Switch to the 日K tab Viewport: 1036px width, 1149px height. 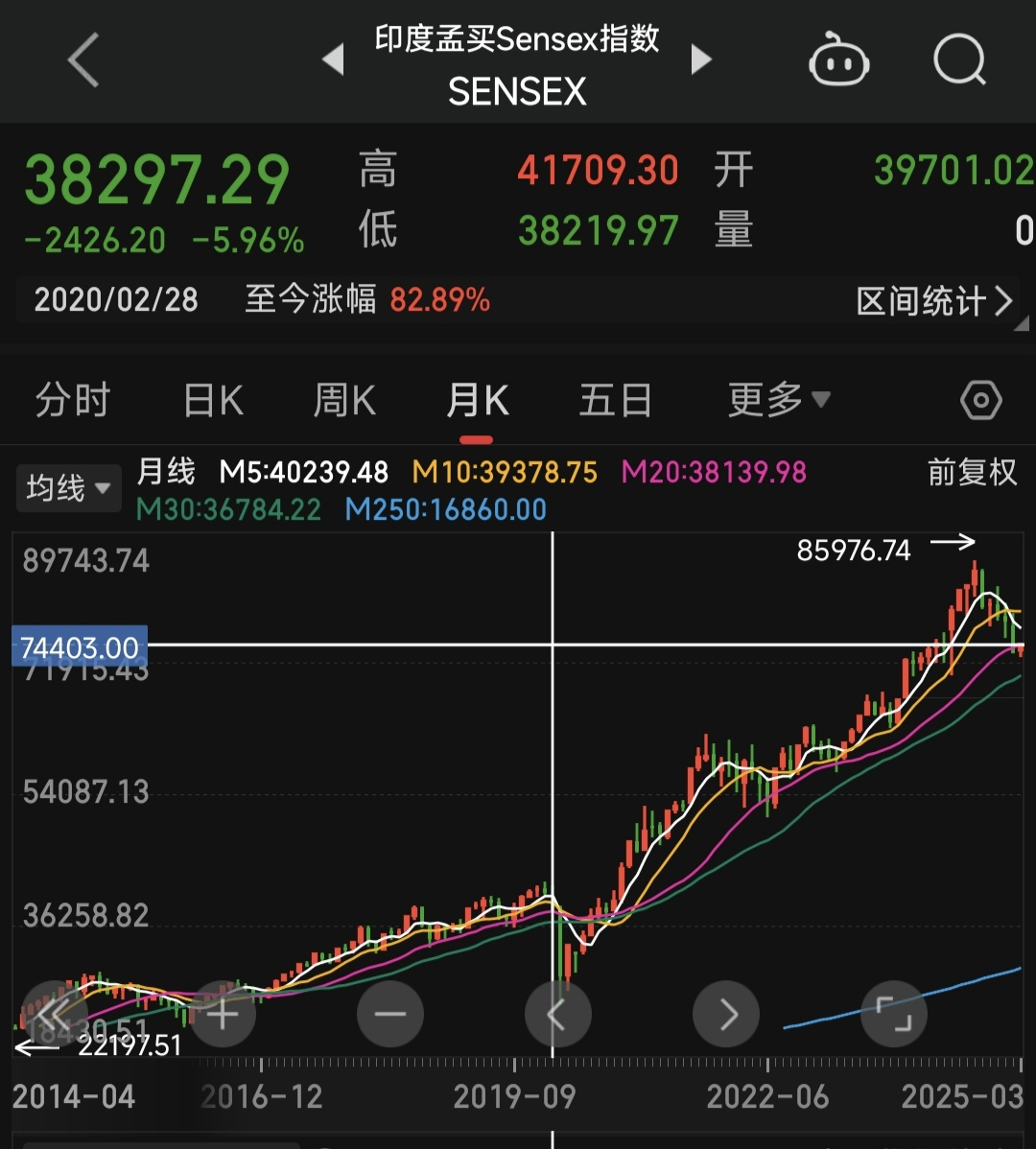212,400
